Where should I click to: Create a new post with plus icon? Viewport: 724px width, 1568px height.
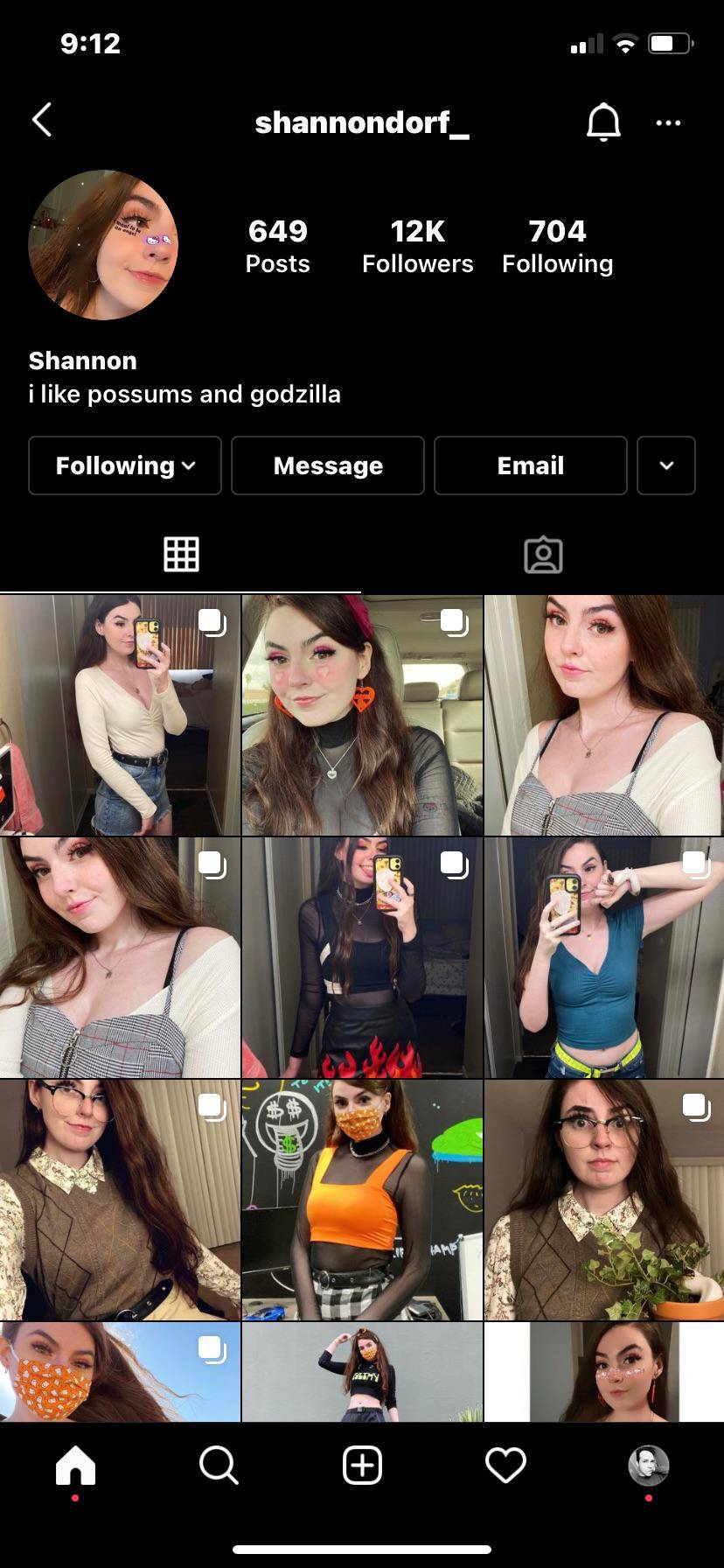click(362, 1465)
